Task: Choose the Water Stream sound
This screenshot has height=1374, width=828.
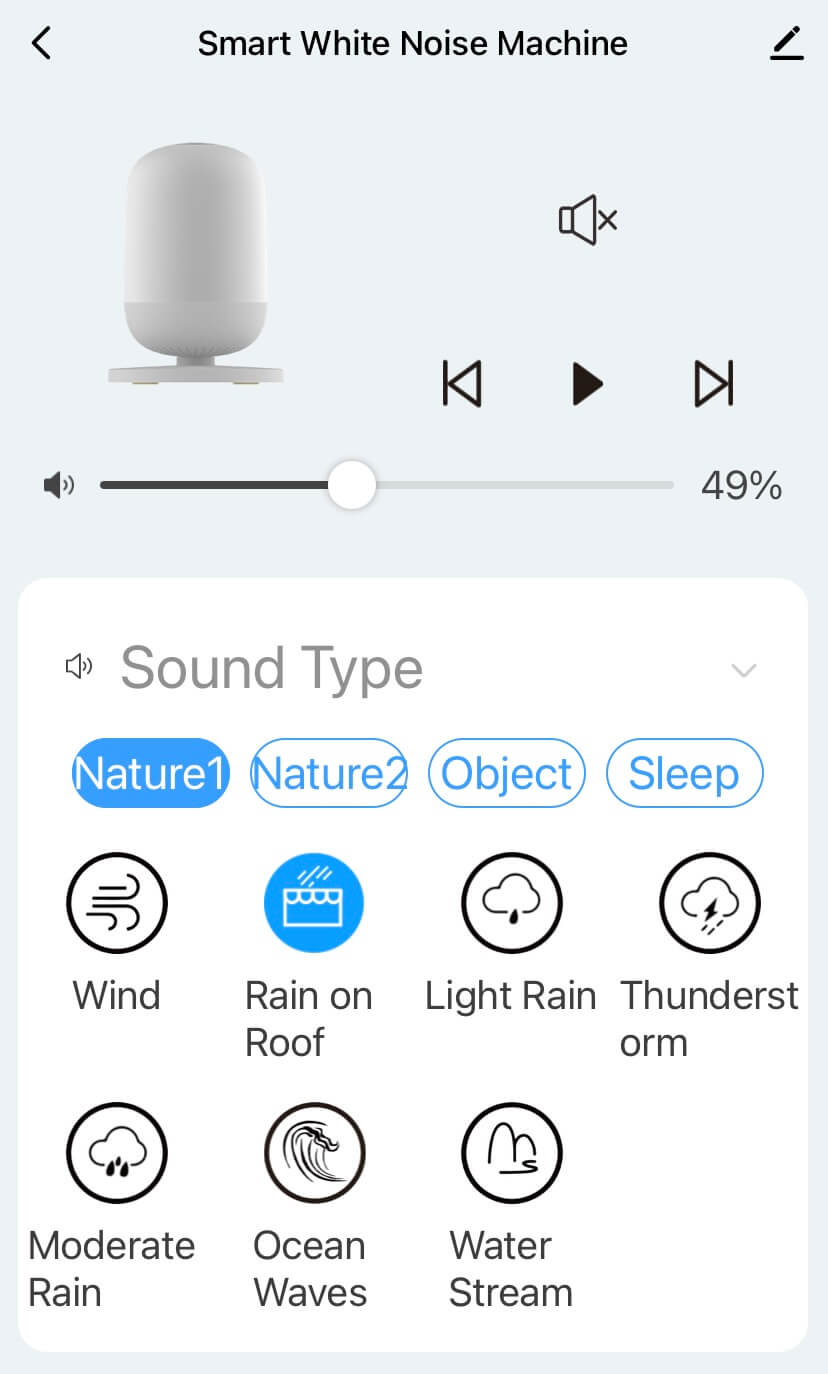Action: pyautogui.click(x=511, y=1153)
